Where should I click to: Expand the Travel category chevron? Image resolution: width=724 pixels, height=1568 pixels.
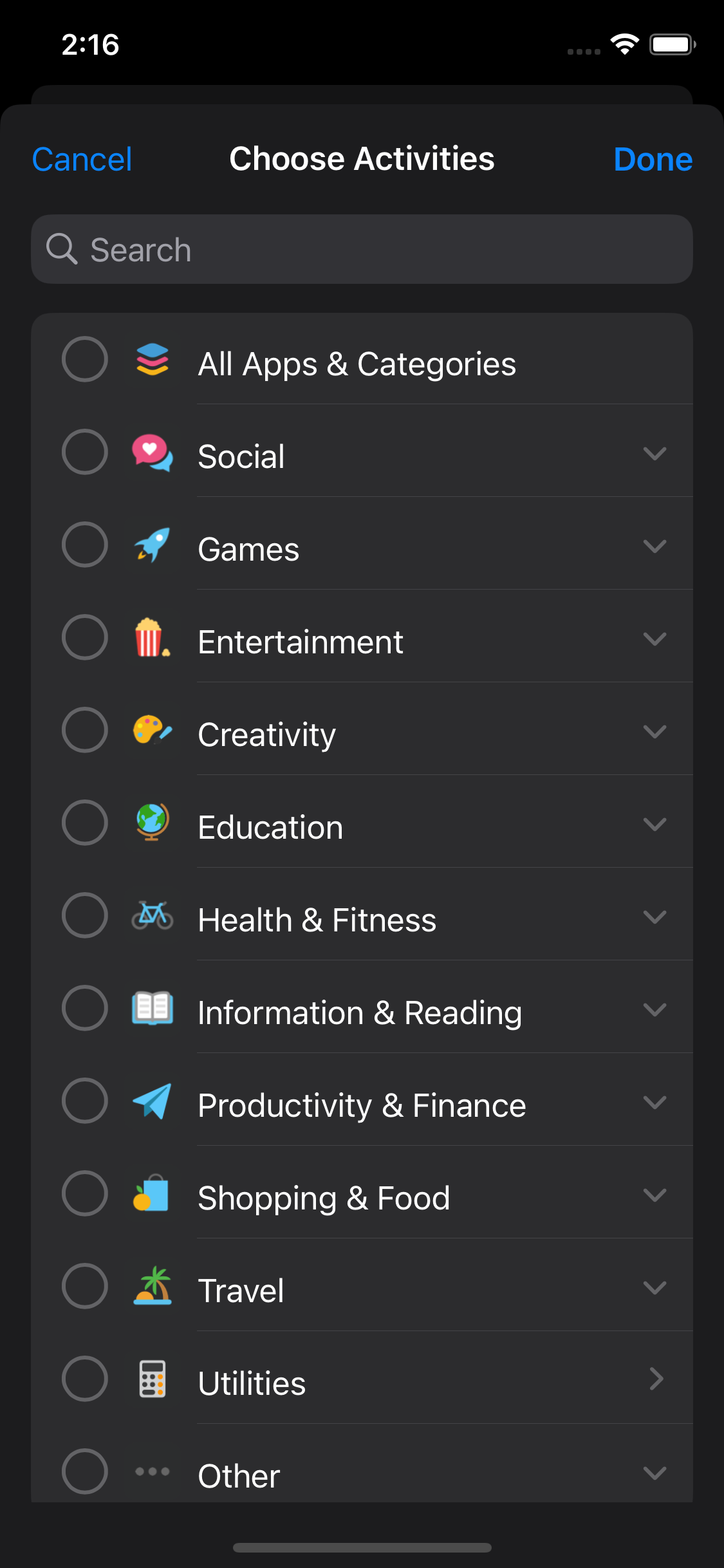pyautogui.click(x=654, y=1288)
